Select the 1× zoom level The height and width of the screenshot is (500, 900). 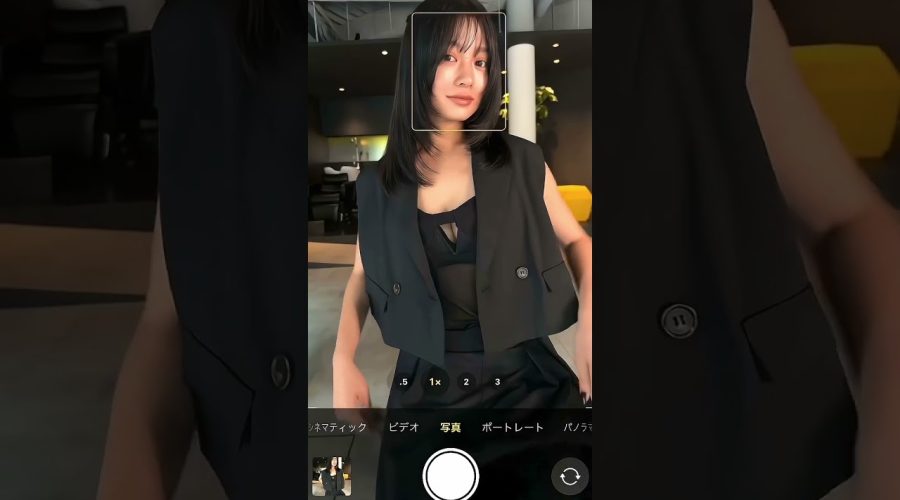pos(435,382)
